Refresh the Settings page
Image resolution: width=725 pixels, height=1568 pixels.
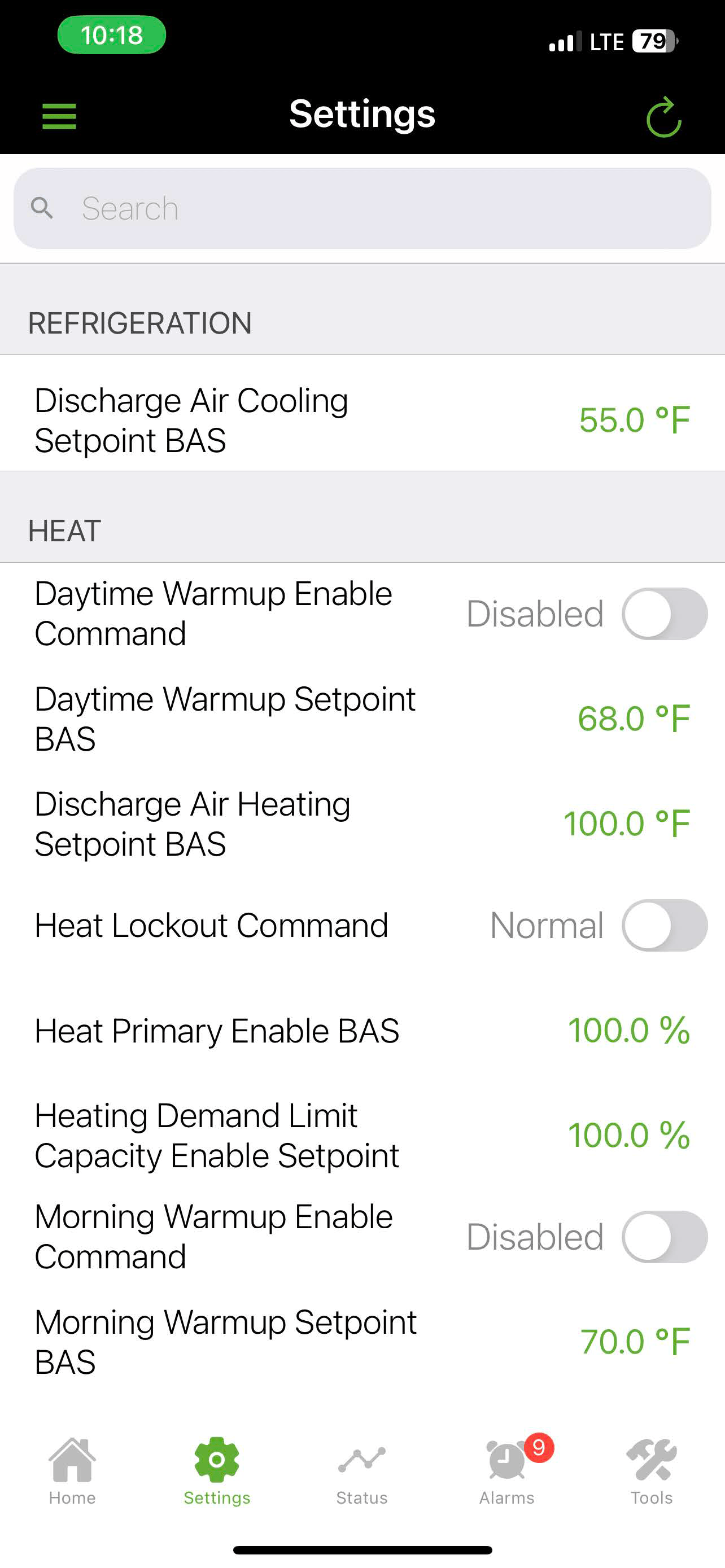[663, 116]
